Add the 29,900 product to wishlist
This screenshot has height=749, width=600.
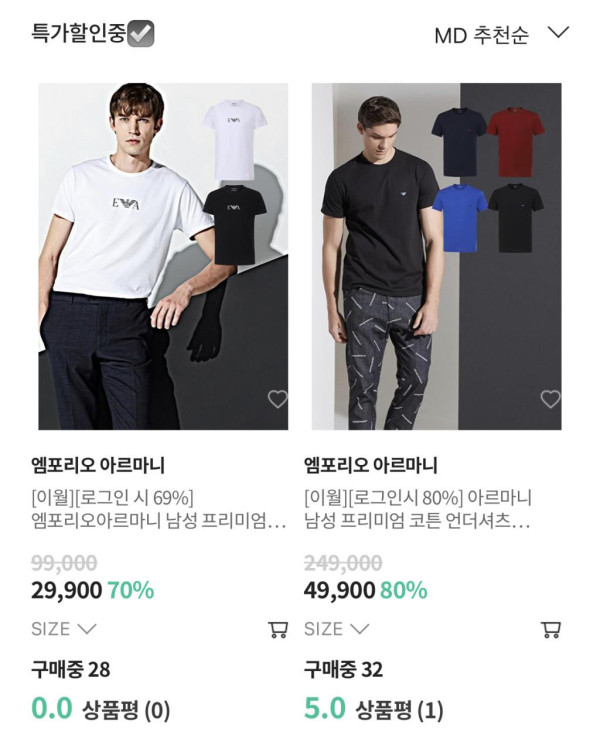coord(277,399)
